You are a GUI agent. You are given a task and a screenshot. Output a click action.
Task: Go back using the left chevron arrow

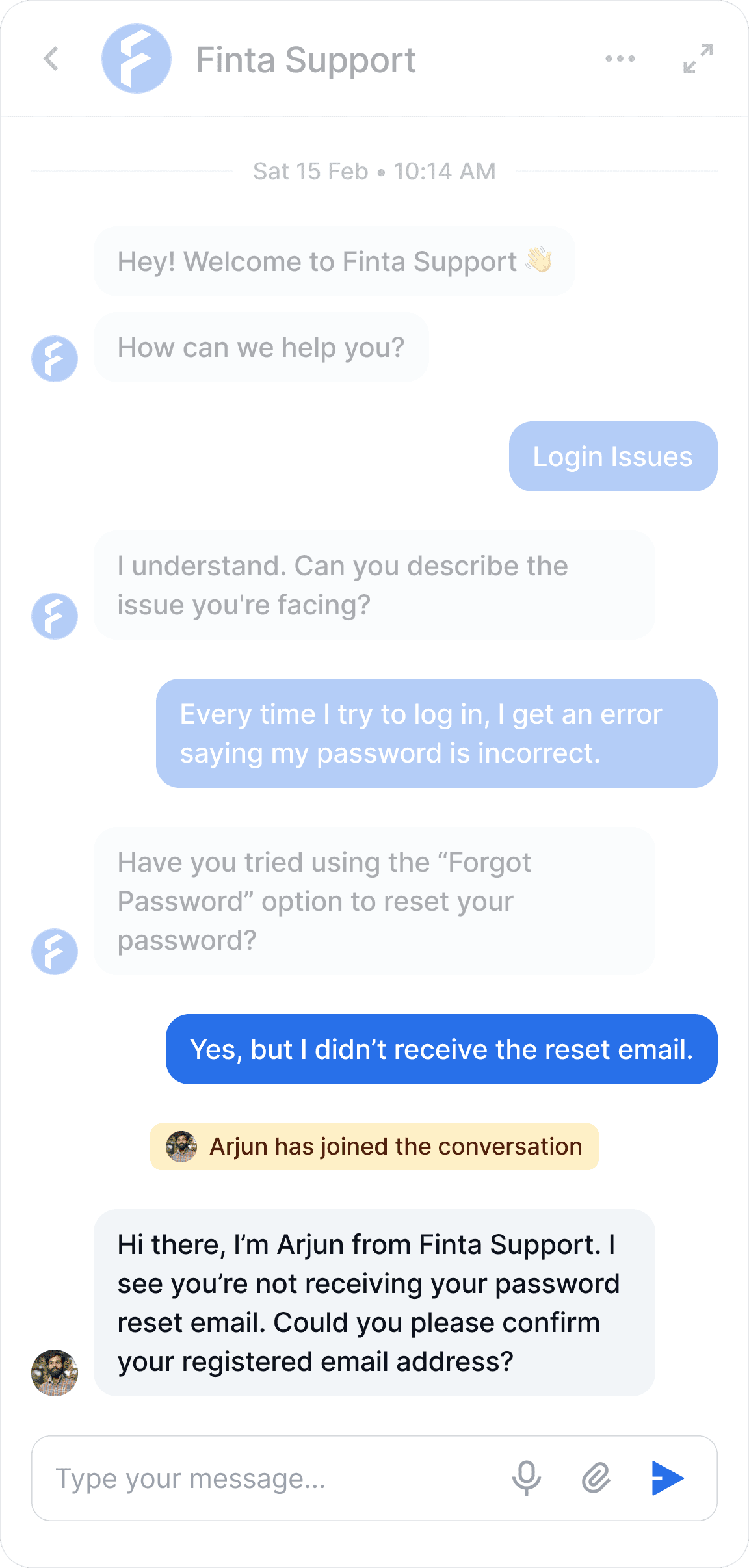[51, 60]
